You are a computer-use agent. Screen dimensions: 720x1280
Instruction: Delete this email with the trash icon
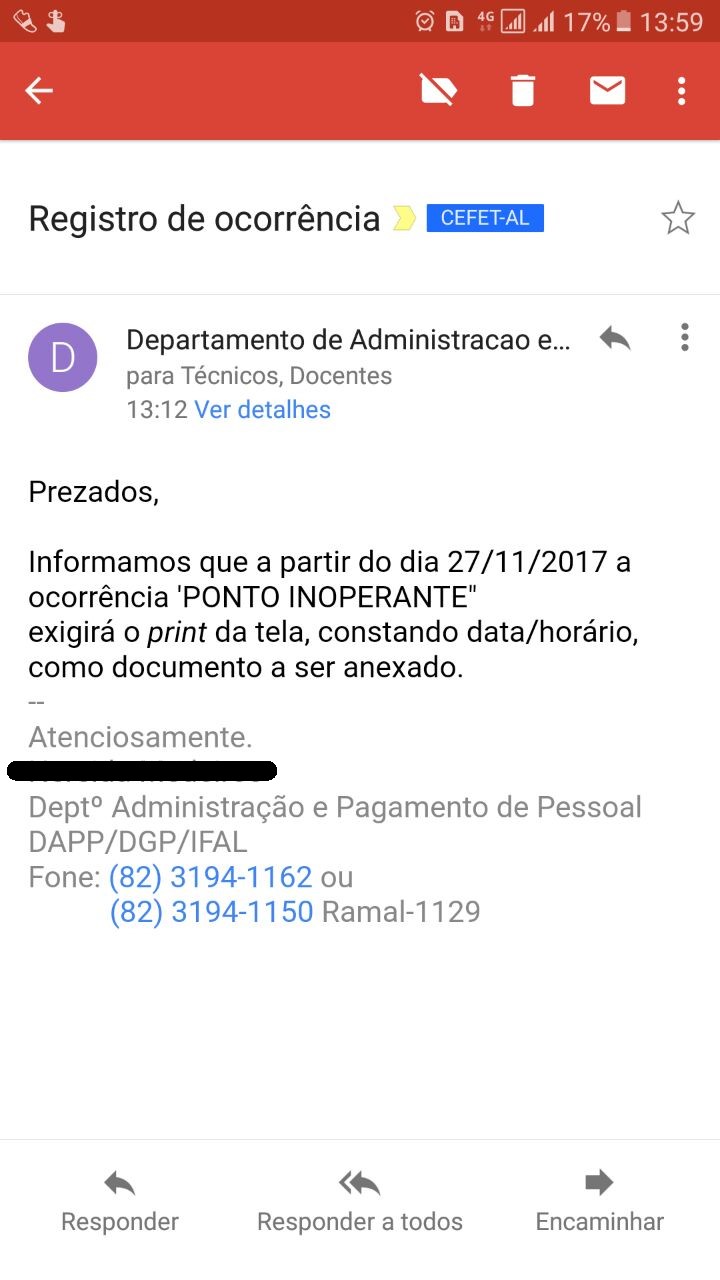click(x=522, y=91)
